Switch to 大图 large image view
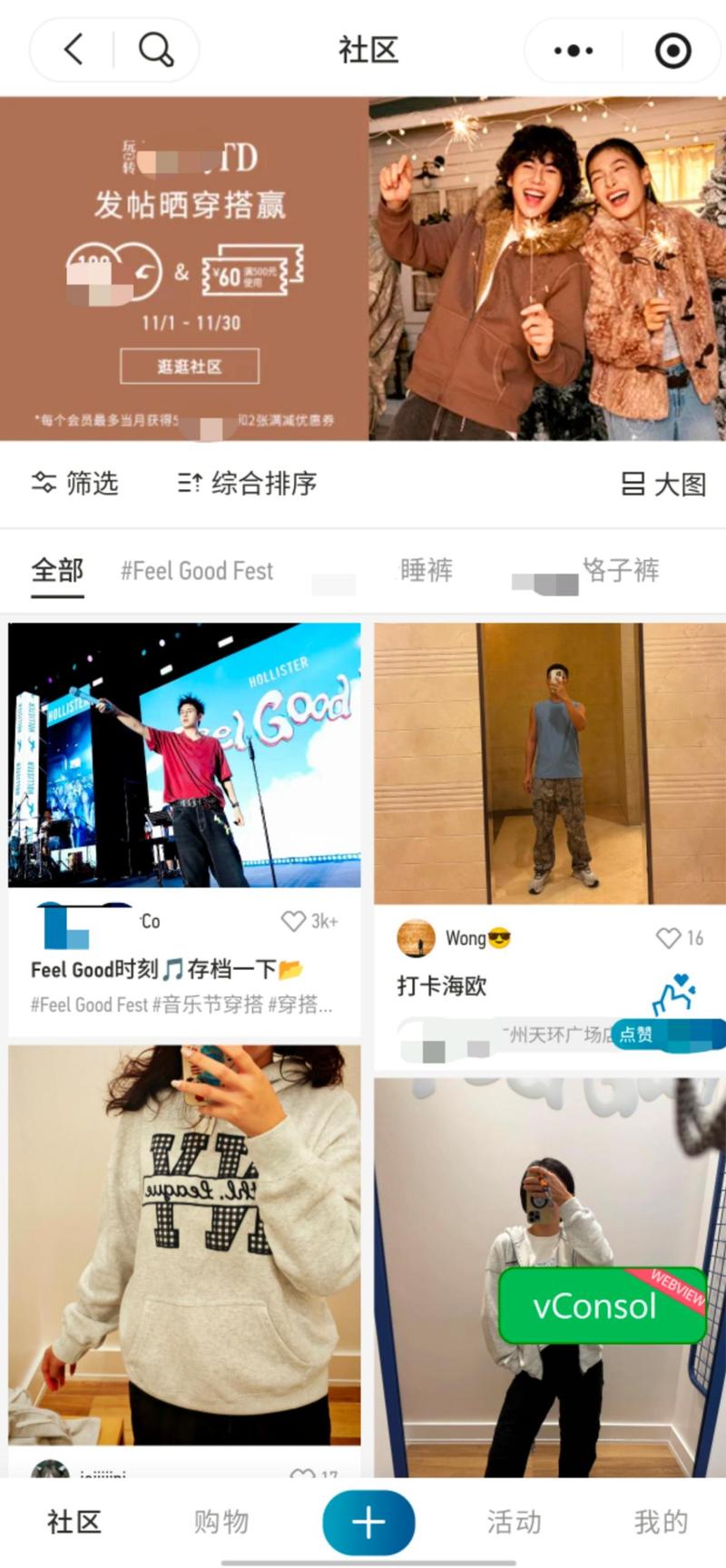The height and width of the screenshot is (1568, 726). coord(663,484)
